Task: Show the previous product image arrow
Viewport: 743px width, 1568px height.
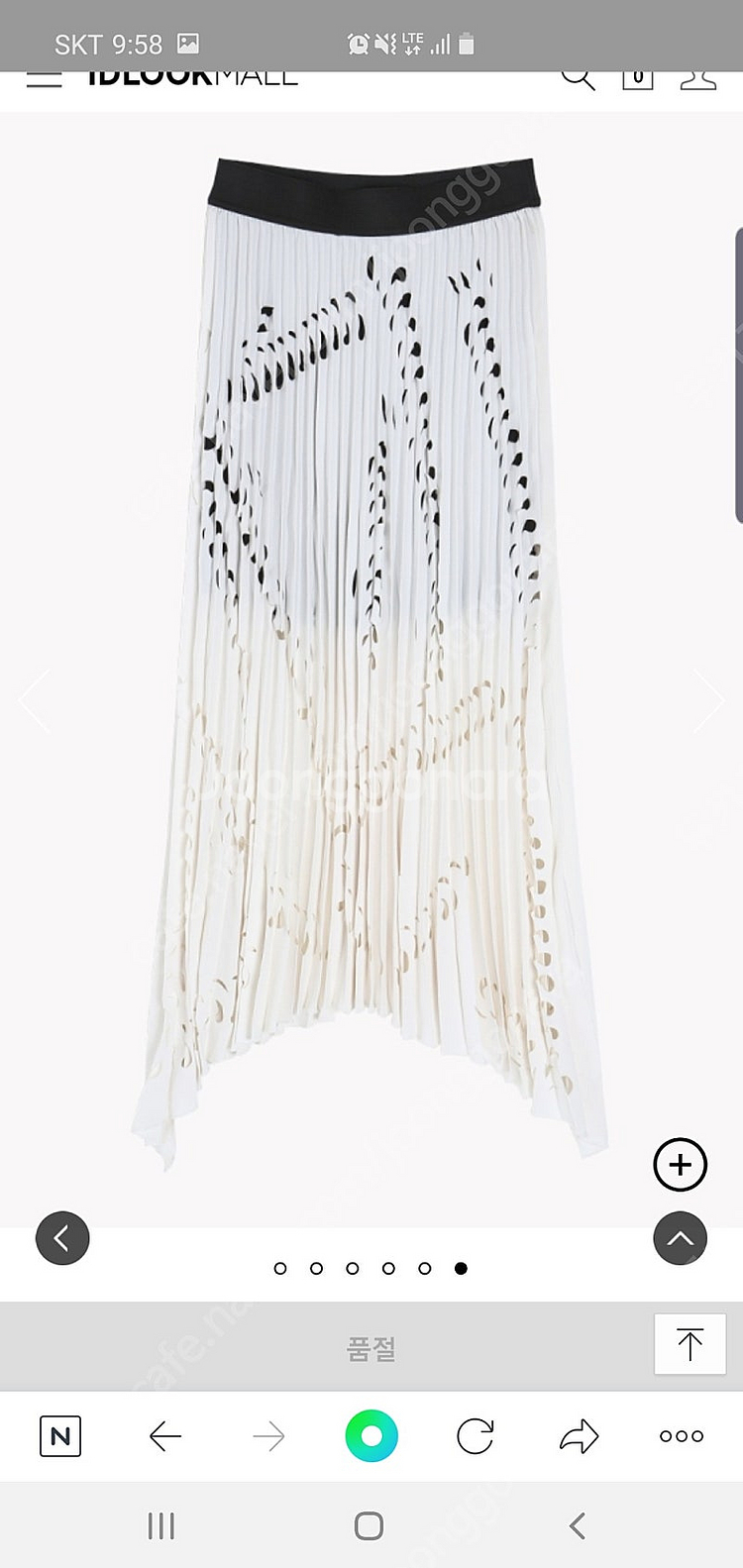Action: coord(35,700)
